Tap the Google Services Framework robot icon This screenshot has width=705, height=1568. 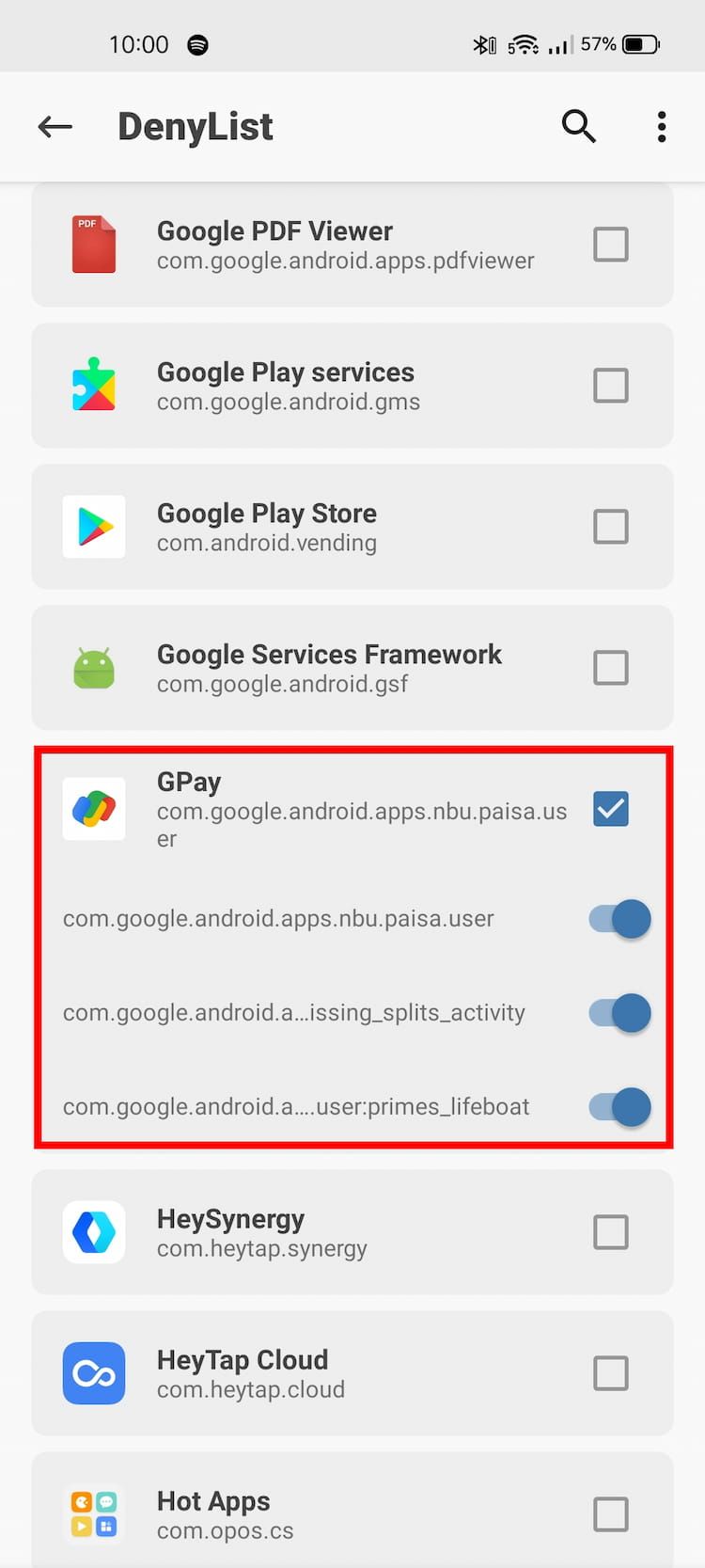(93, 668)
